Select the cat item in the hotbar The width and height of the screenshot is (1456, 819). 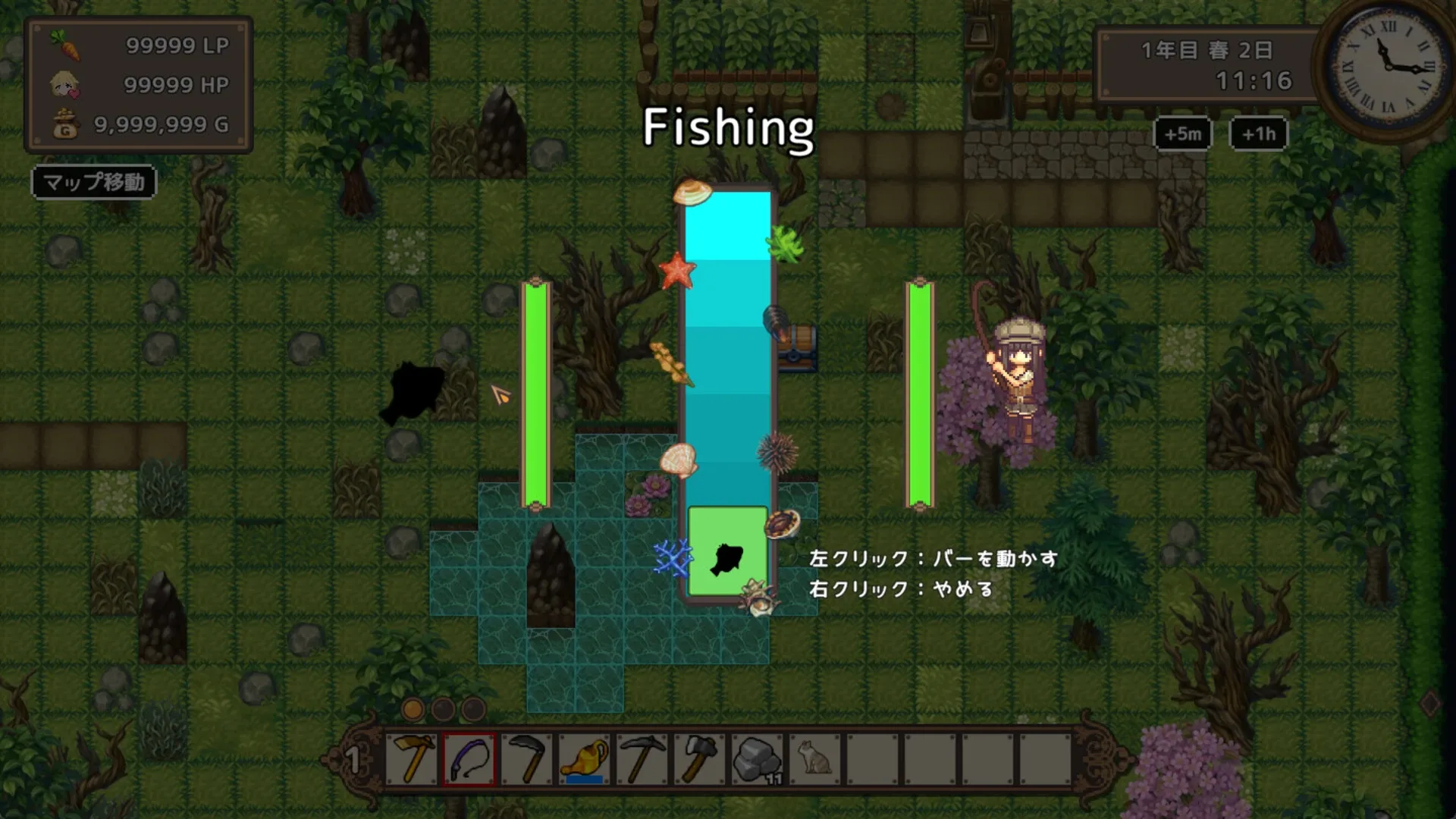click(815, 758)
